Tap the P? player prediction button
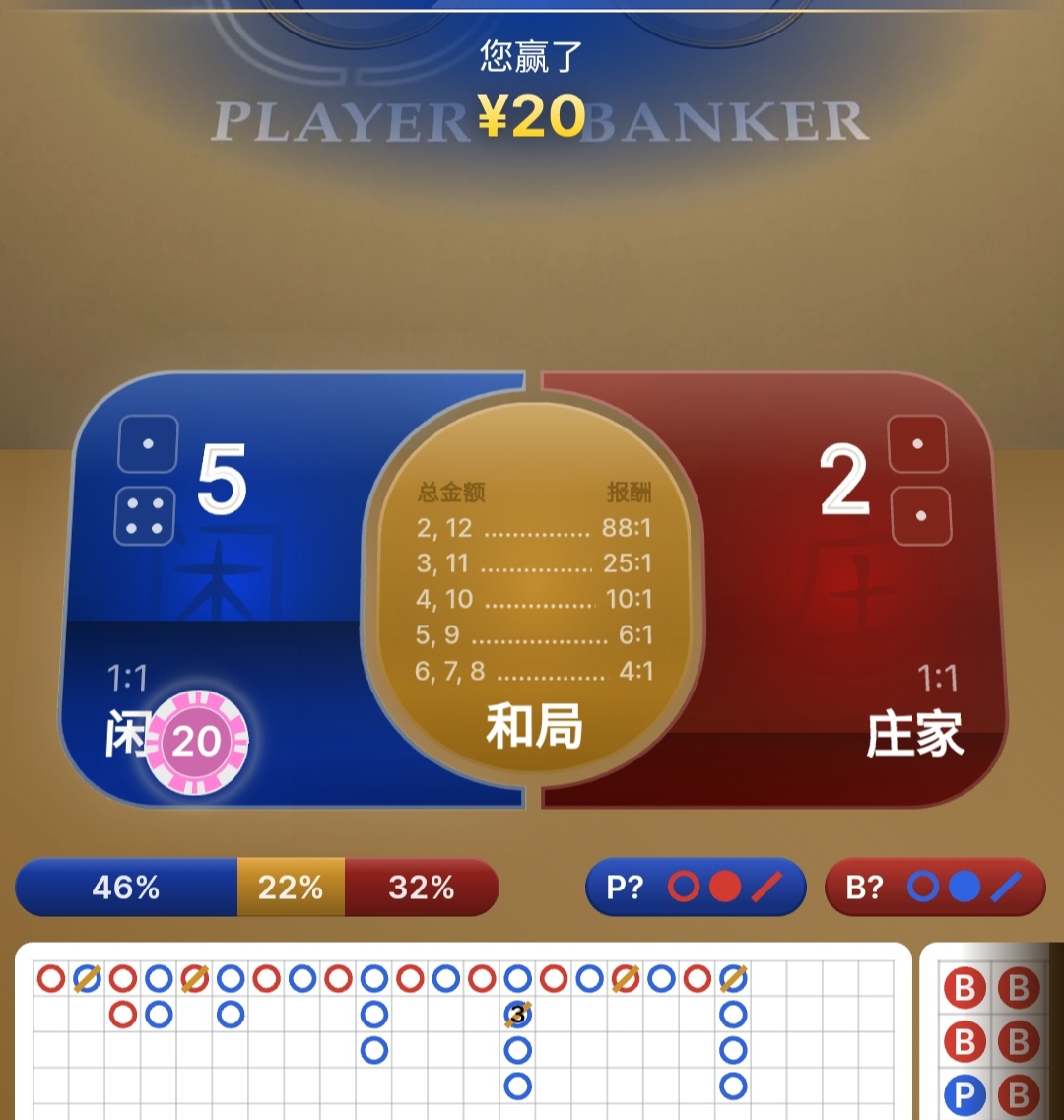1064x1120 pixels. pyautogui.click(x=696, y=888)
